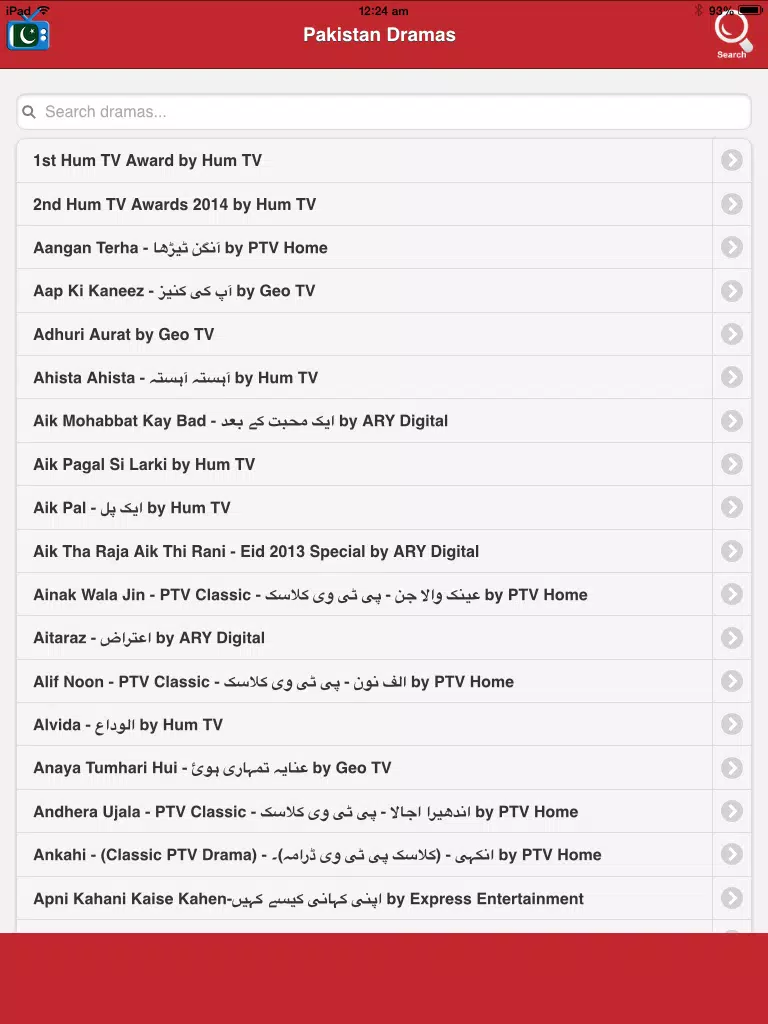Open Aik Pagal Si Larki drama
Image resolution: width=768 pixels, height=1024 pixels.
tap(384, 464)
